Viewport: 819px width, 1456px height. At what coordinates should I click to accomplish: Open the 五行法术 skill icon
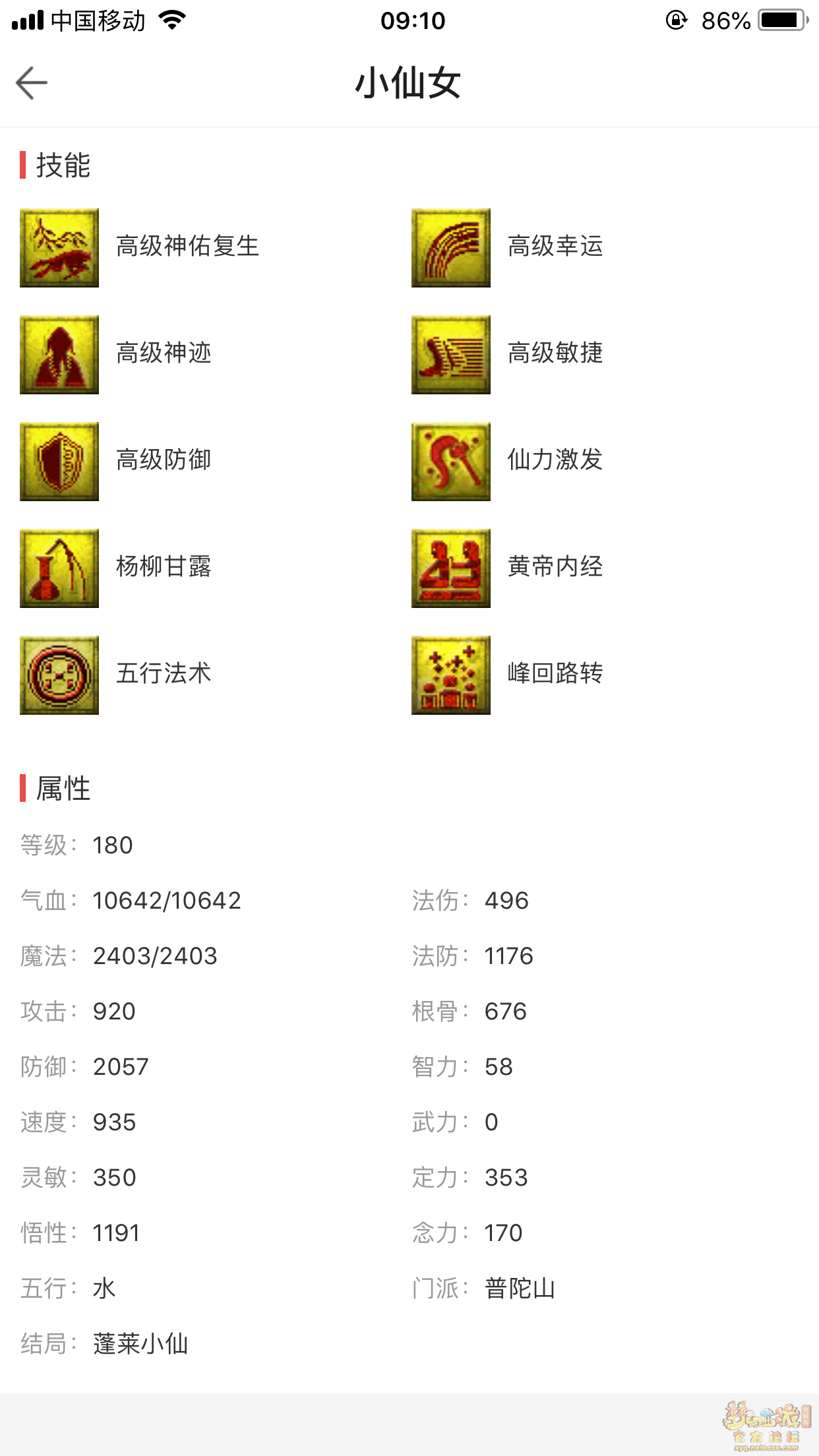pos(59,675)
